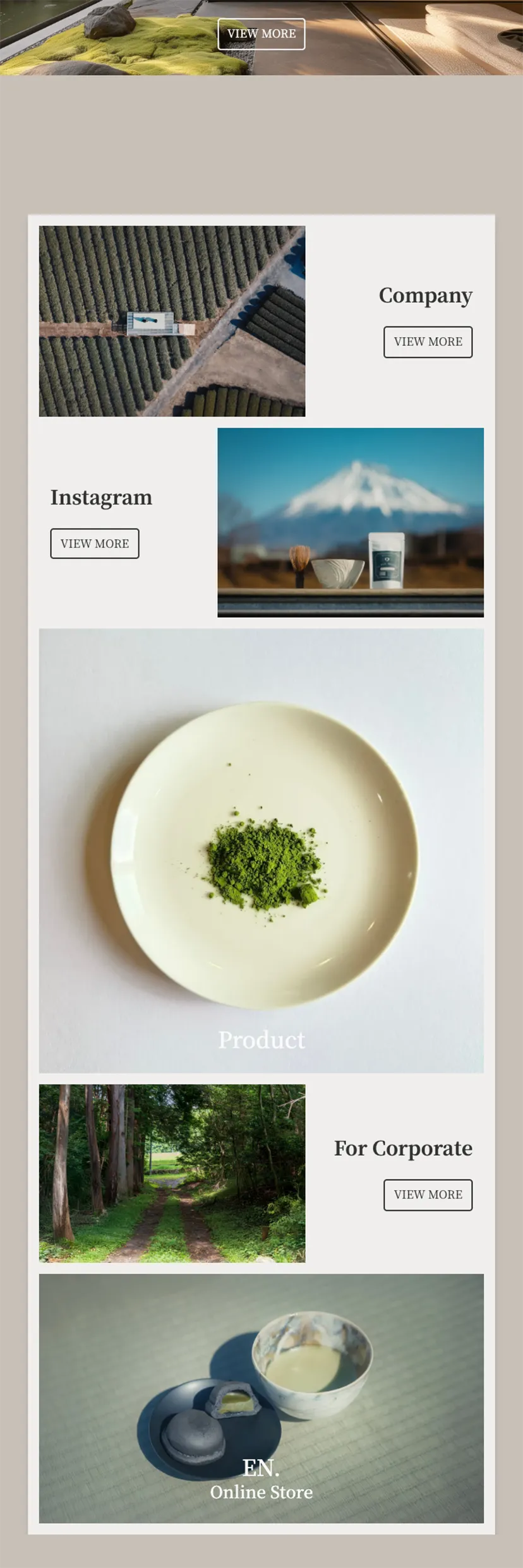The height and width of the screenshot is (1568, 523).
Task: Open the EN. Online Store tile
Action: [261, 1398]
